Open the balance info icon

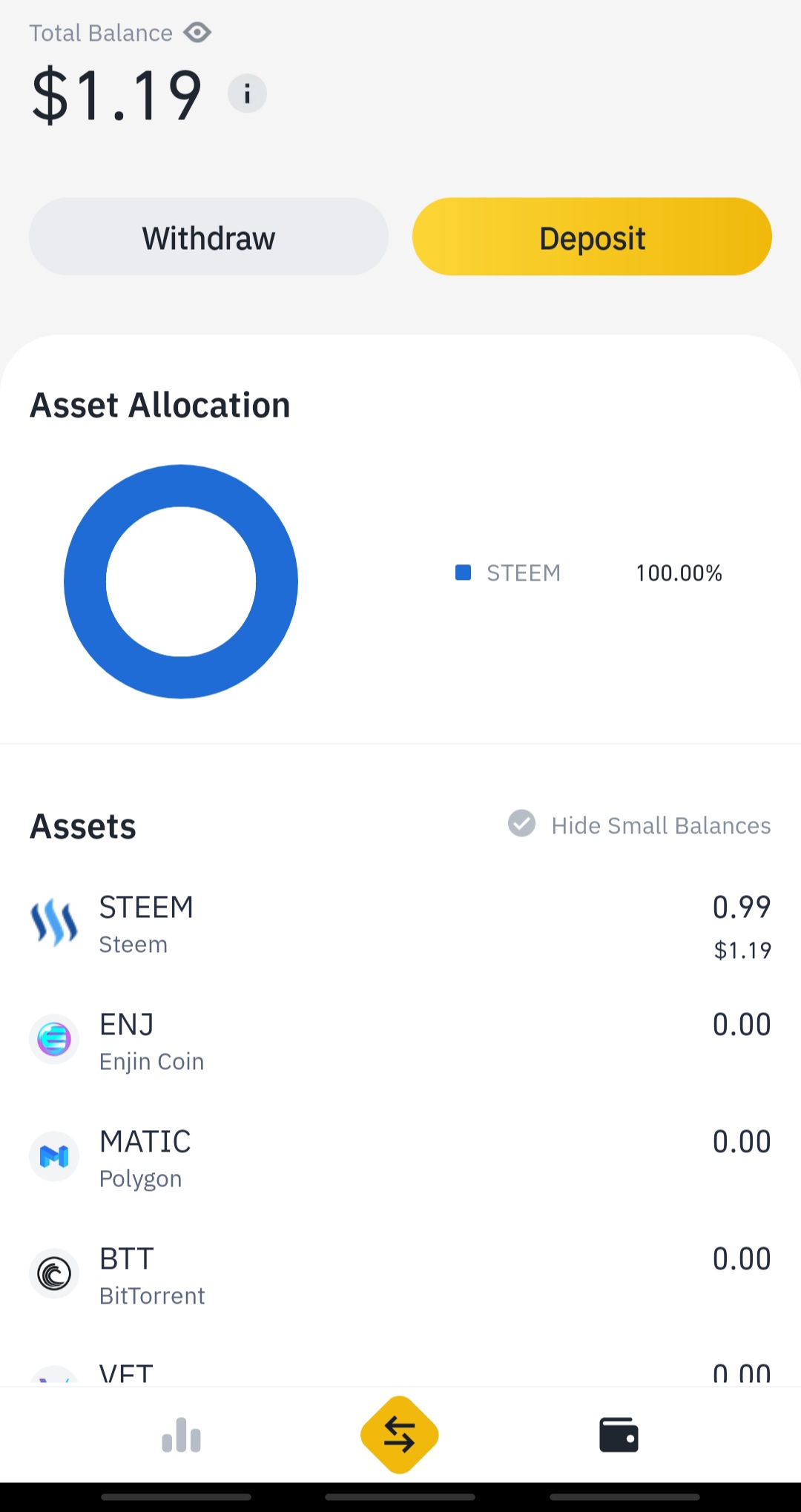coord(247,93)
